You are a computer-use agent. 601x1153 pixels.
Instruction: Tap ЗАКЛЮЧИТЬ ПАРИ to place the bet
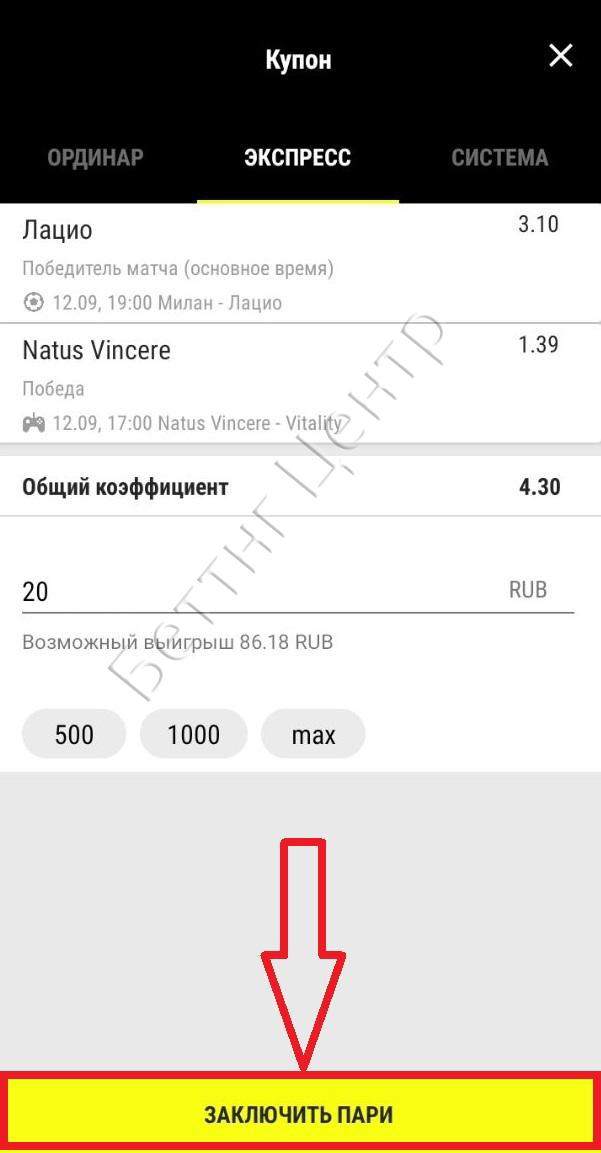[x=299, y=1114]
